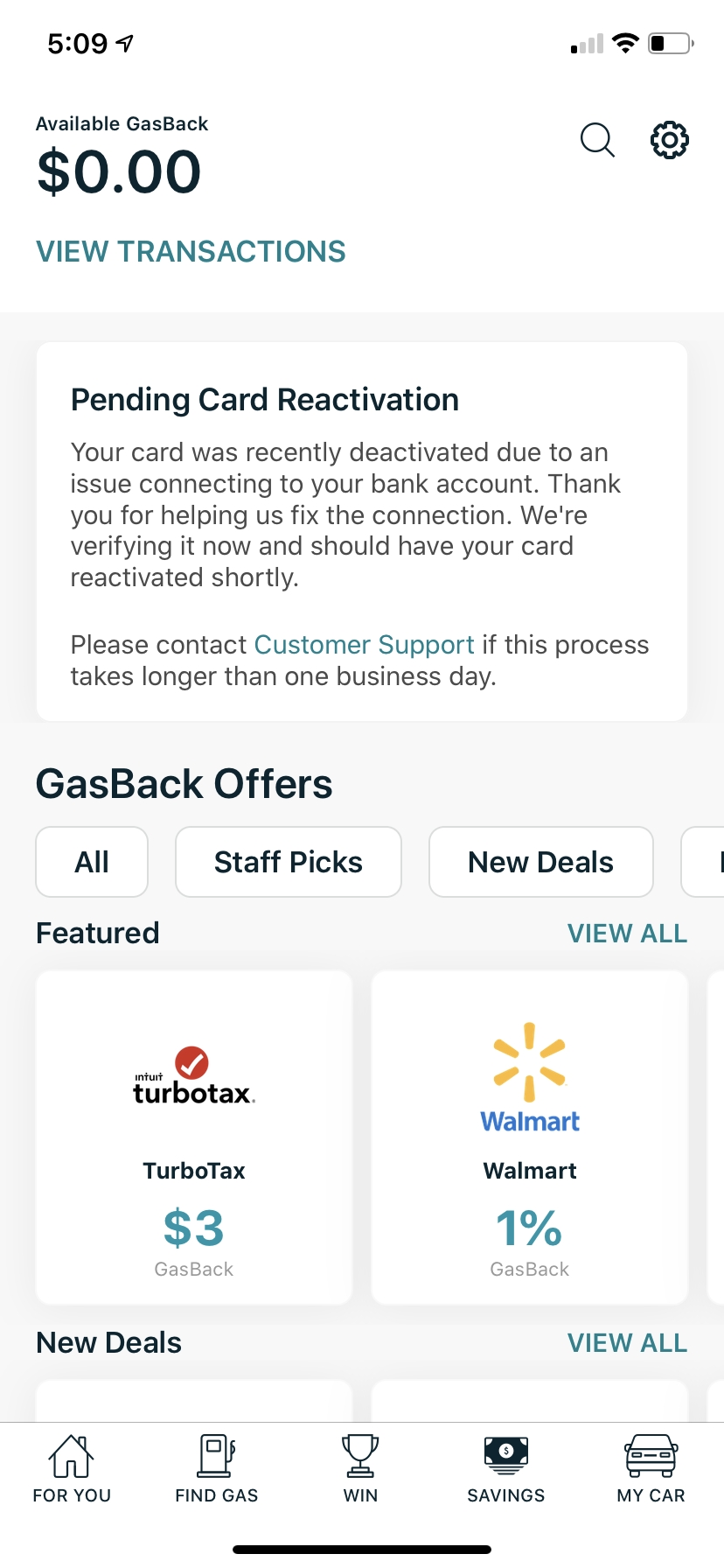Screen dimensions: 724x1568
Task: Switch to the FIND GAS tab
Action: 216,1470
